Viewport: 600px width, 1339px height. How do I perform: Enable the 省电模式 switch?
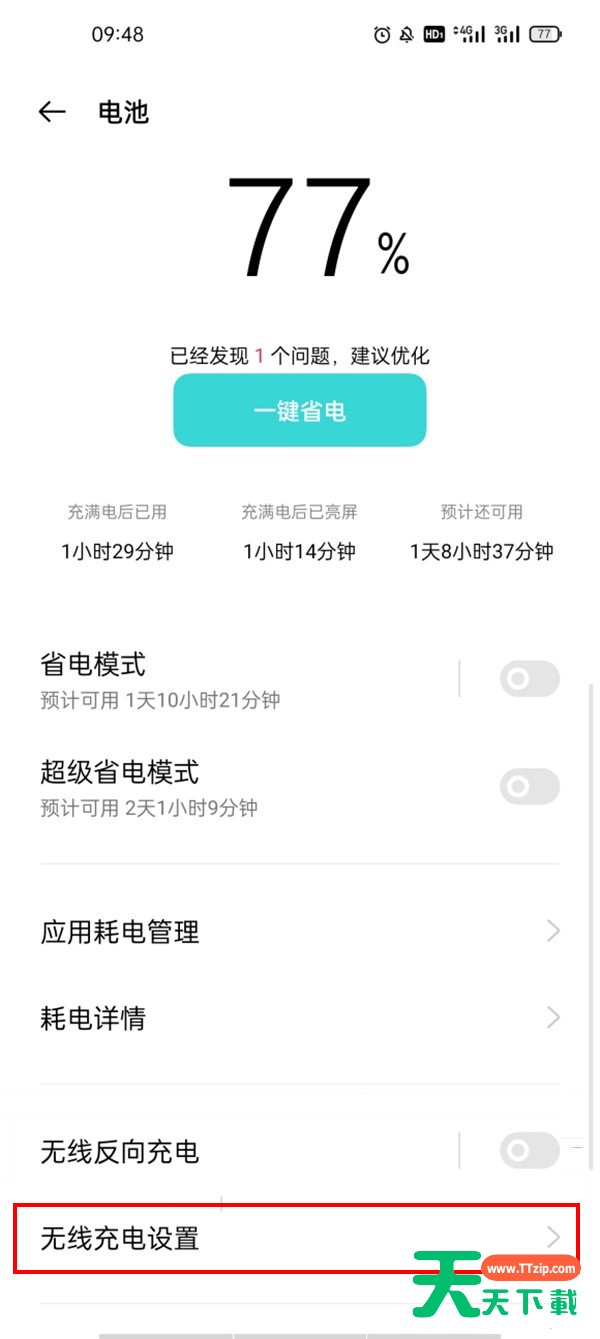click(530, 679)
